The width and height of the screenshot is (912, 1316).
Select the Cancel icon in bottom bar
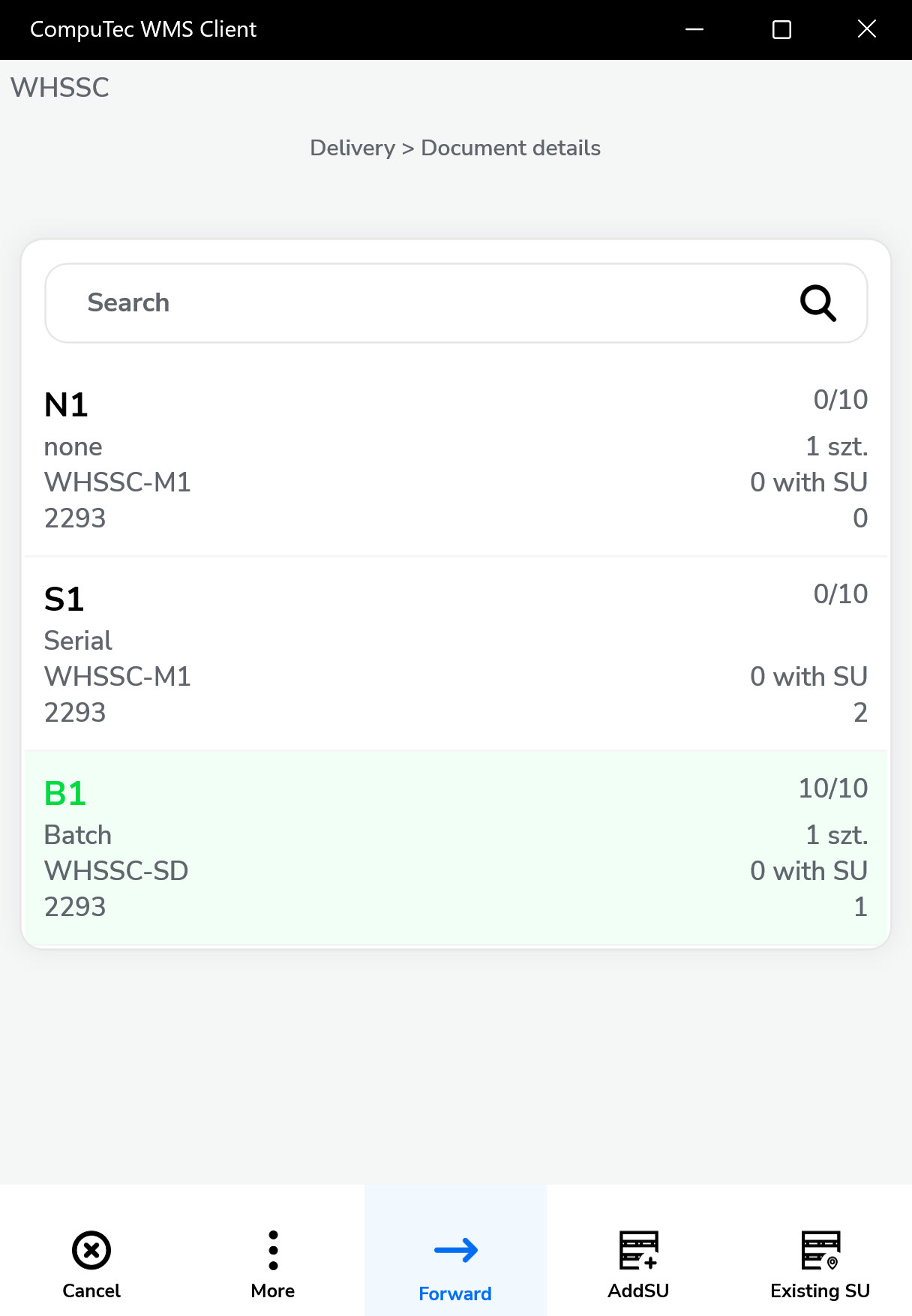point(91,1250)
